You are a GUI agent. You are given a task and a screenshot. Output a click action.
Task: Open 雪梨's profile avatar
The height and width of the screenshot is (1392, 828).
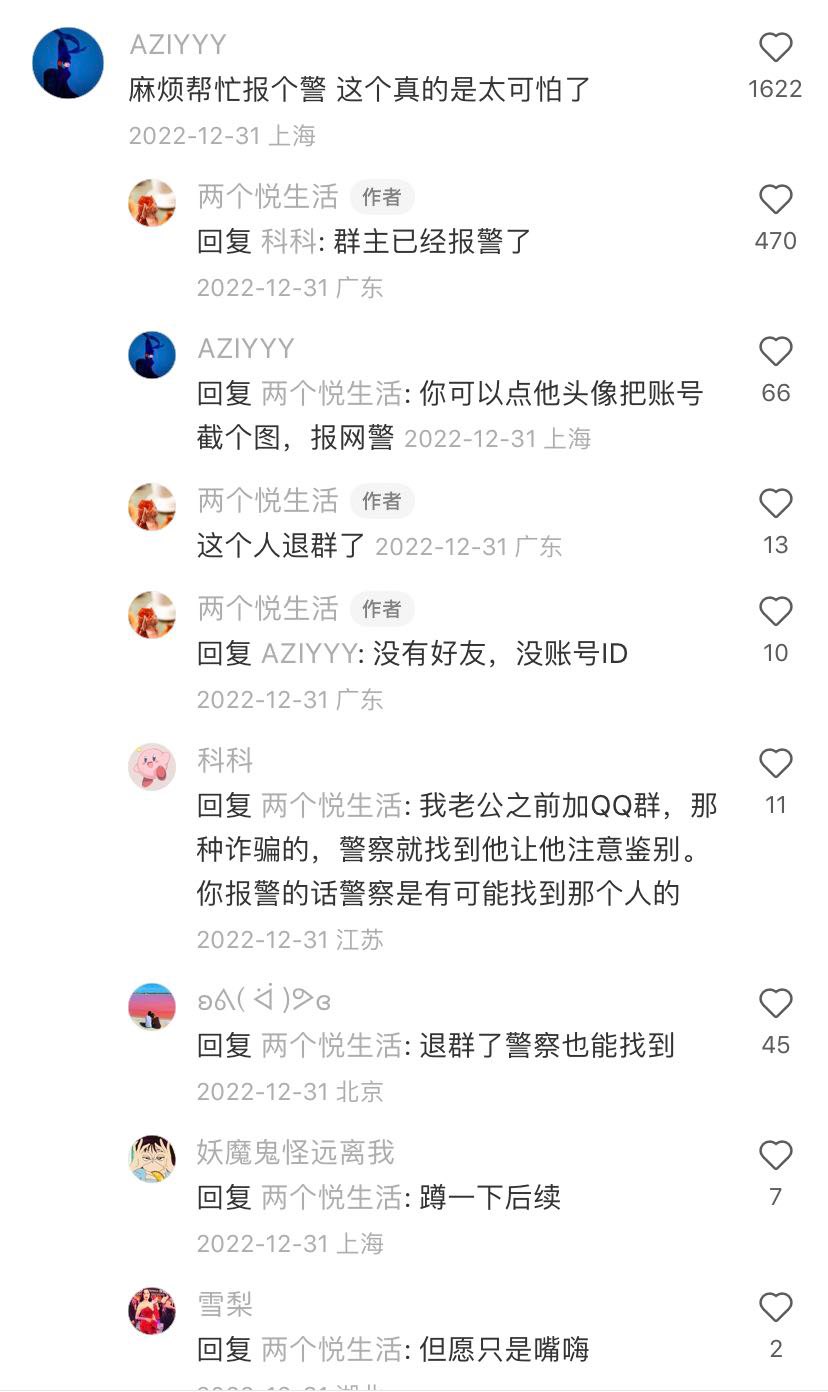coord(152,1310)
